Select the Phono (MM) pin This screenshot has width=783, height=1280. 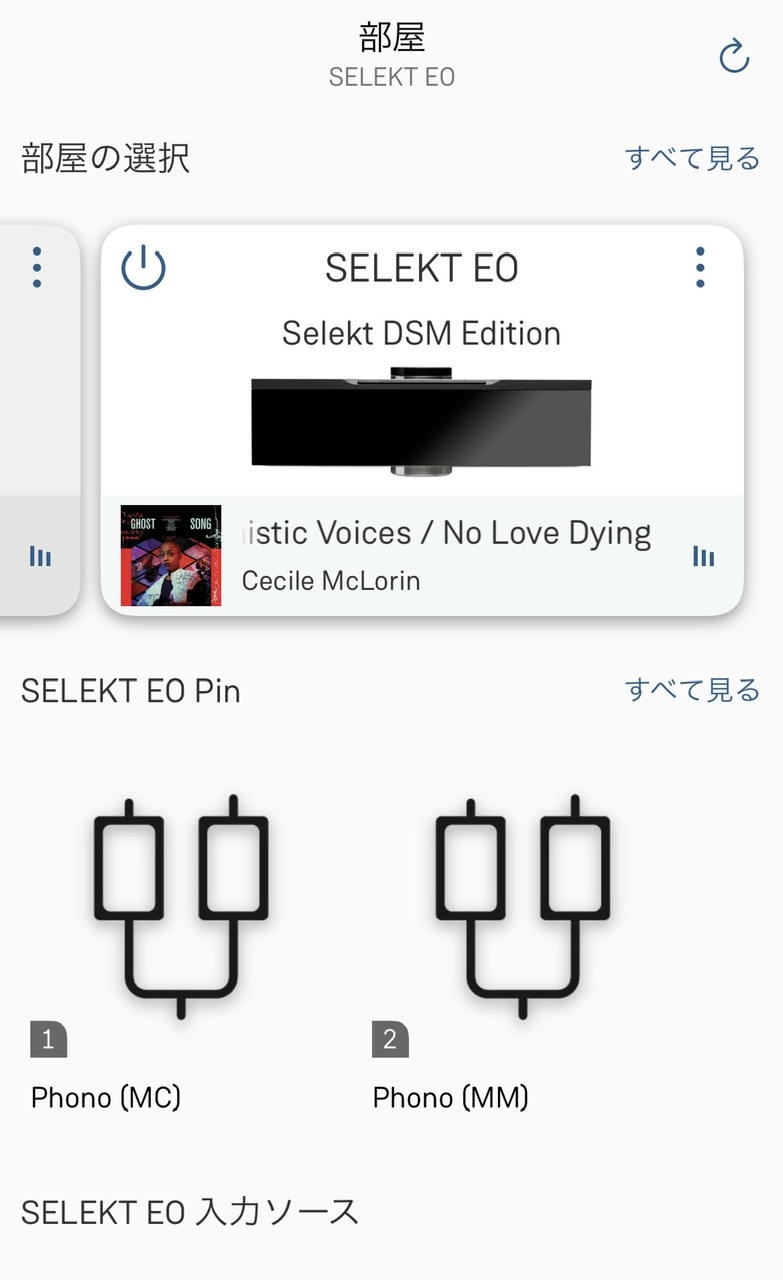point(522,920)
